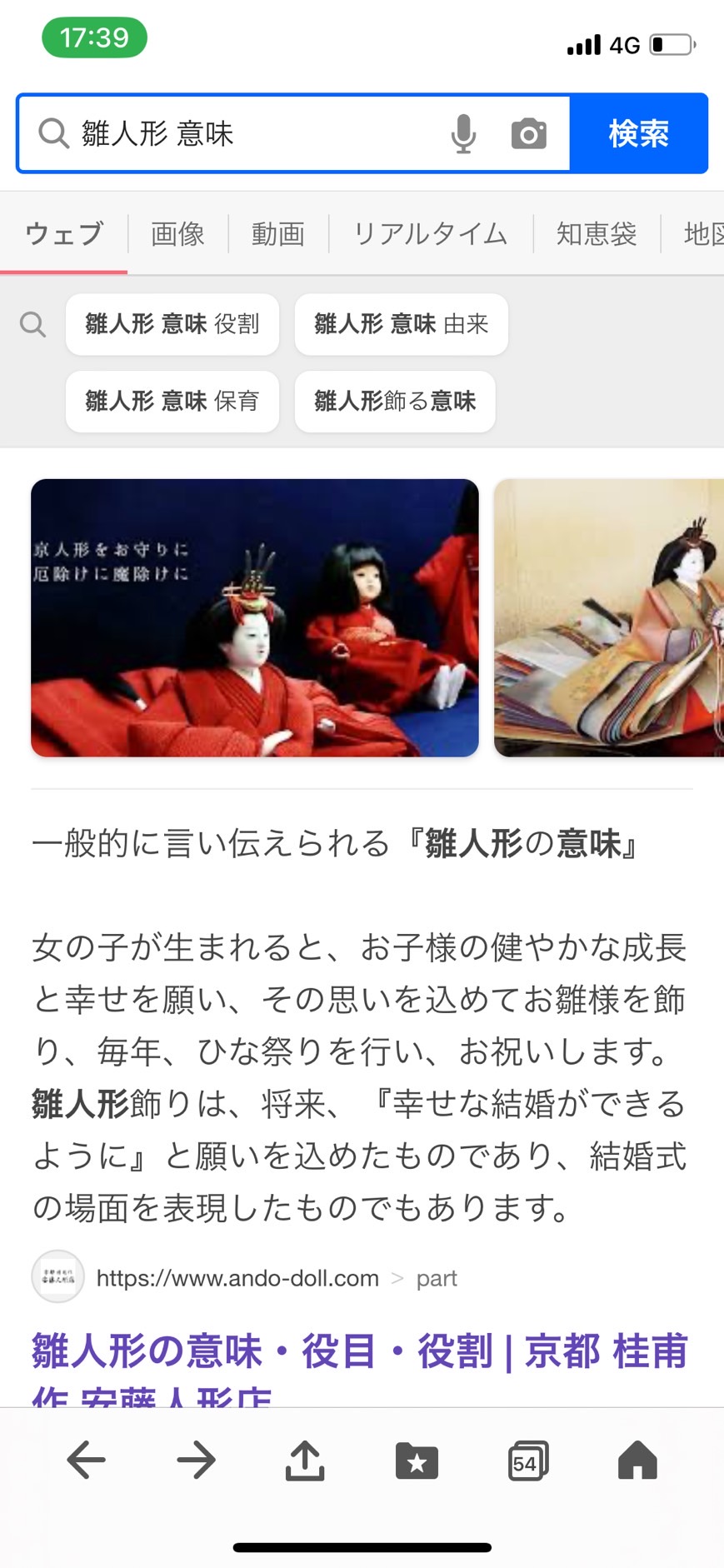Switch to the 知恵袋 tab

click(596, 234)
